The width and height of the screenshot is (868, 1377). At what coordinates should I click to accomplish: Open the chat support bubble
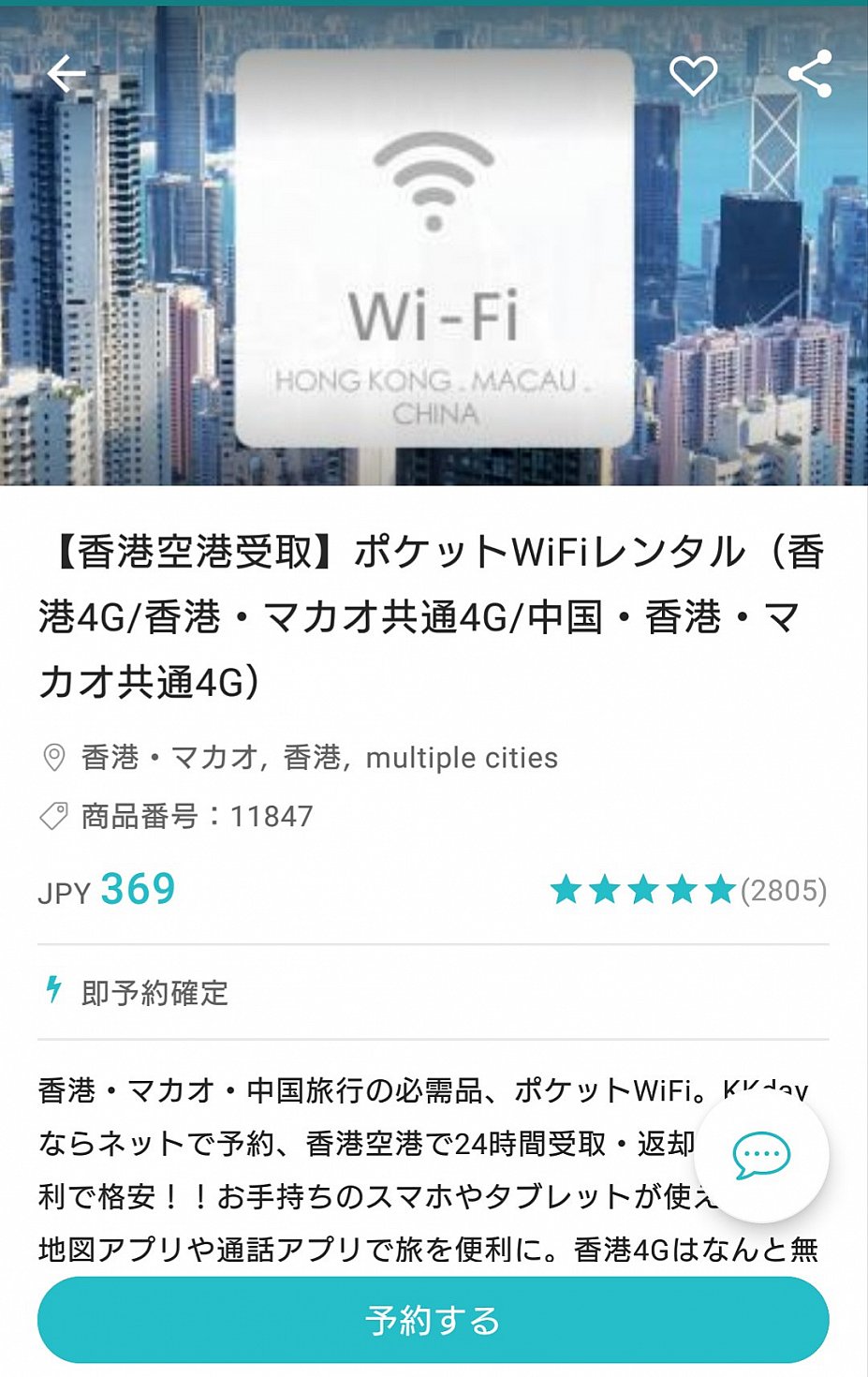tap(761, 1155)
